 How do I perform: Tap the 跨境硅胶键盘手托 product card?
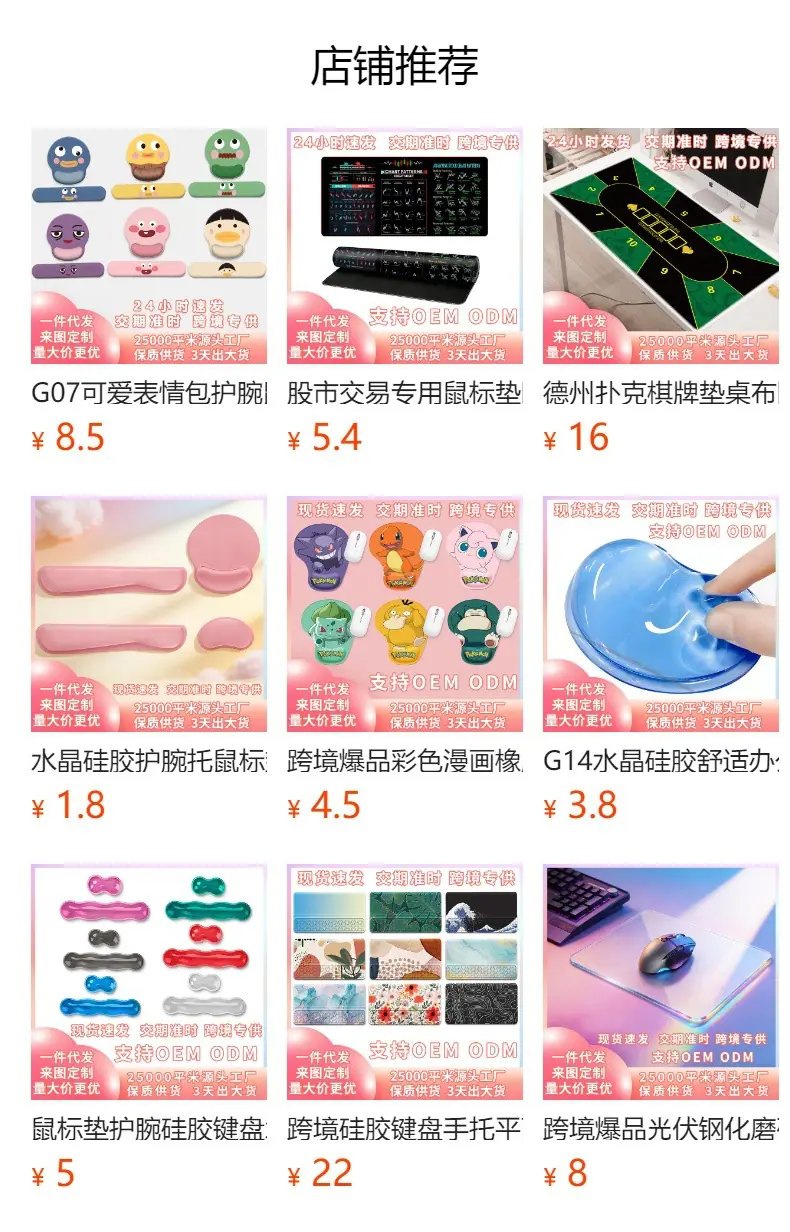click(405, 1027)
